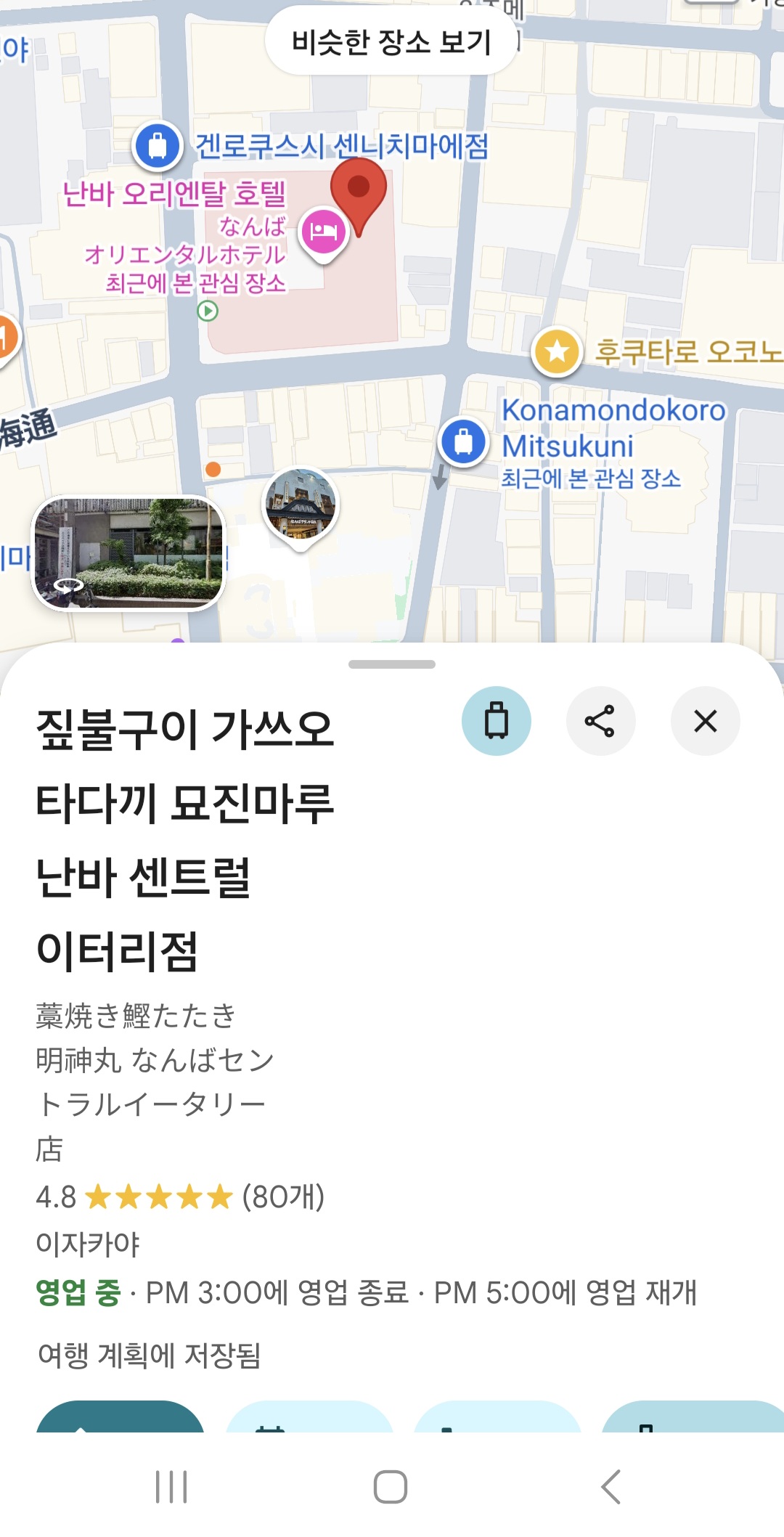Image resolution: width=784 pixels, height=1537 pixels.
Task: Share this izakaya place
Action: click(x=600, y=721)
